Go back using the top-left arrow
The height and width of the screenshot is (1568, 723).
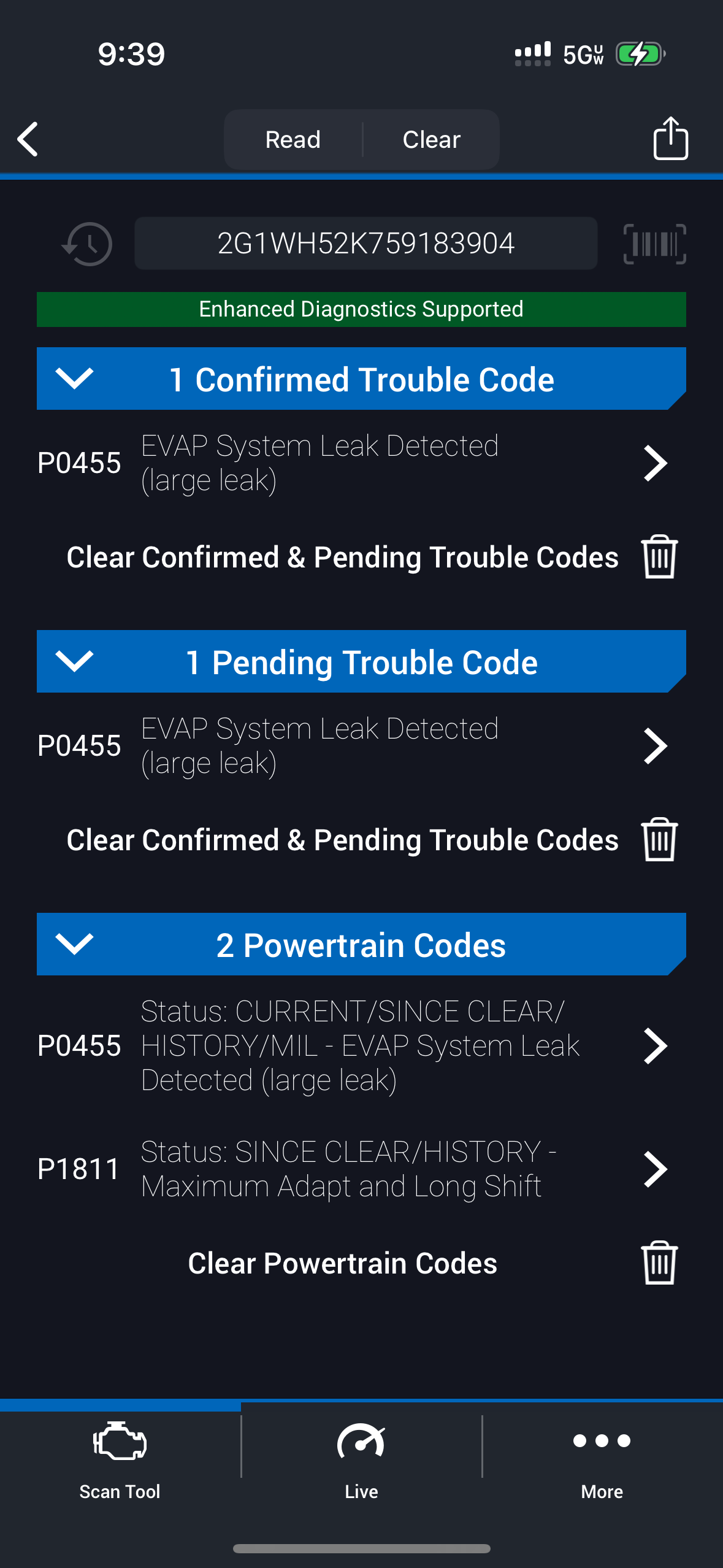tap(28, 139)
